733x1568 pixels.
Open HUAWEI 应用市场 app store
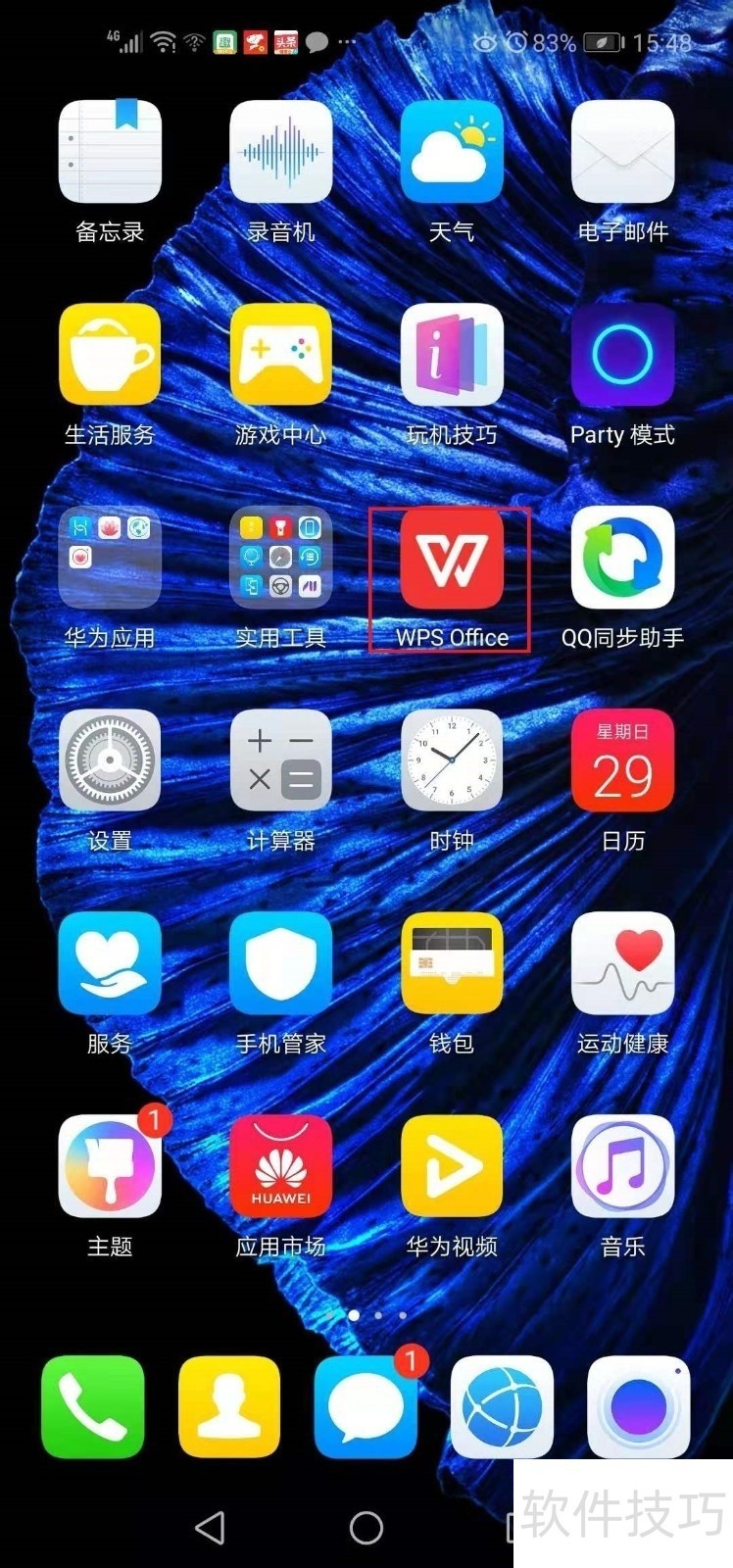[280, 1167]
